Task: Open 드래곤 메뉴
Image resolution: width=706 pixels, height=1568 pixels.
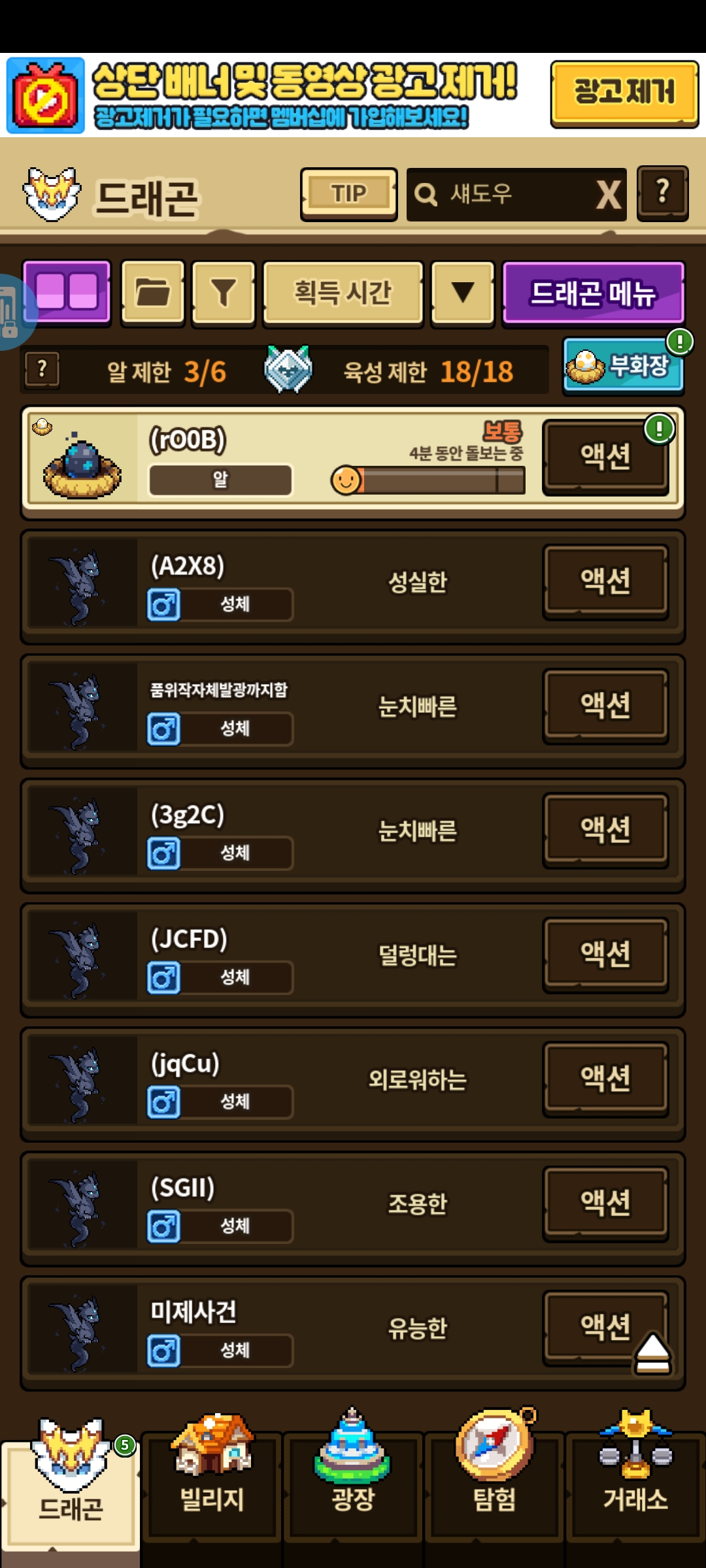Action: click(x=593, y=293)
